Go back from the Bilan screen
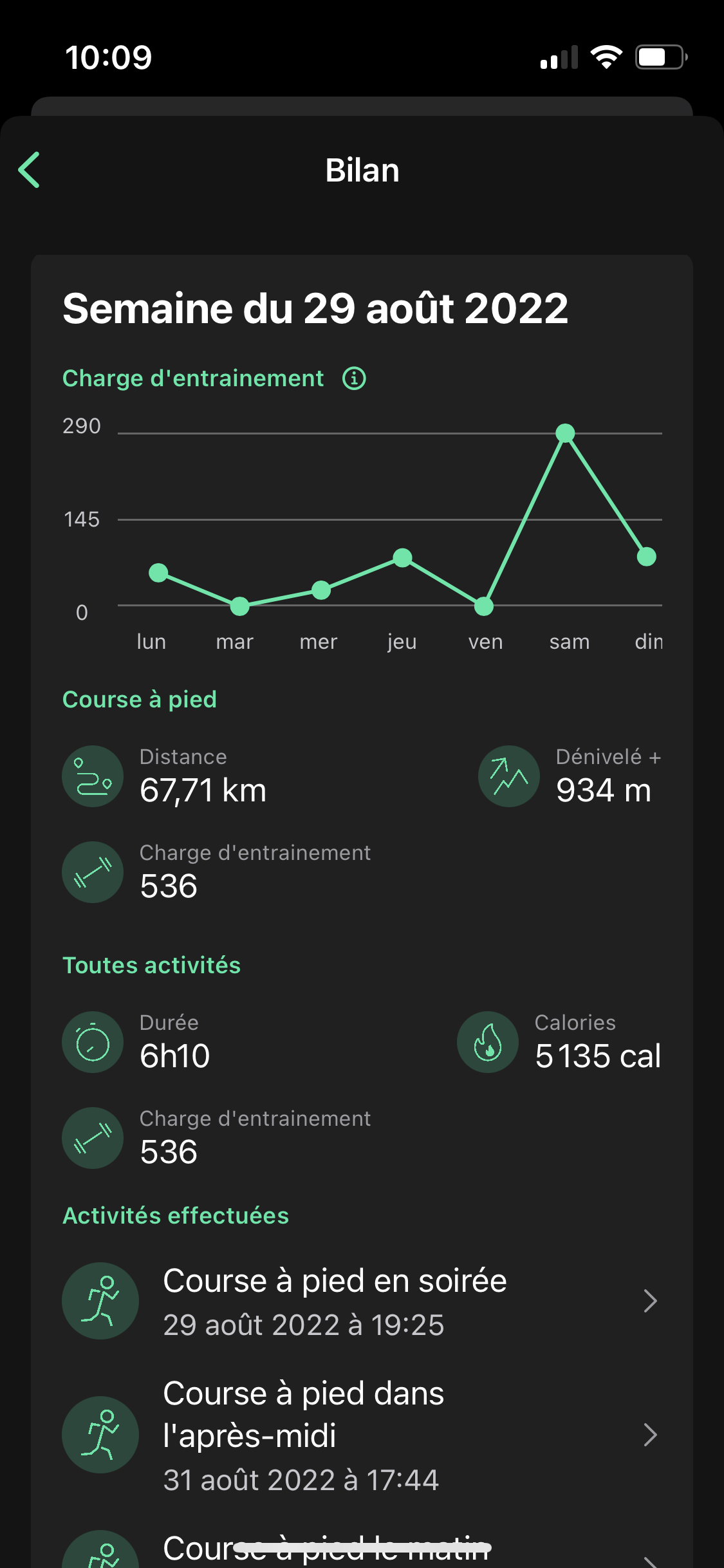The width and height of the screenshot is (724, 1568). click(x=30, y=170)
